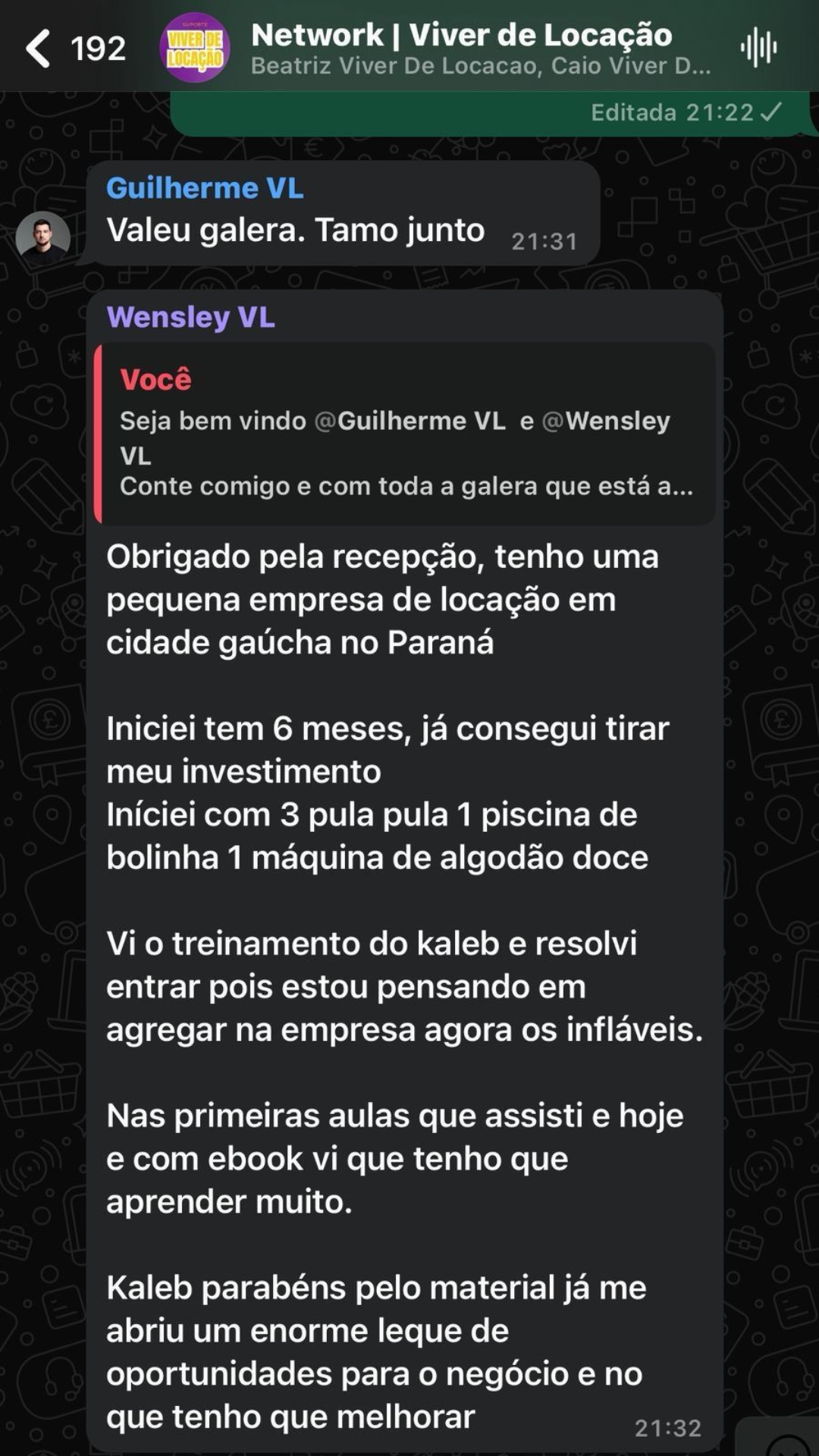The height and width of the screenshot is (1456, 819).
Task: Open the group profile picture
Action: (x=195, y=48)
